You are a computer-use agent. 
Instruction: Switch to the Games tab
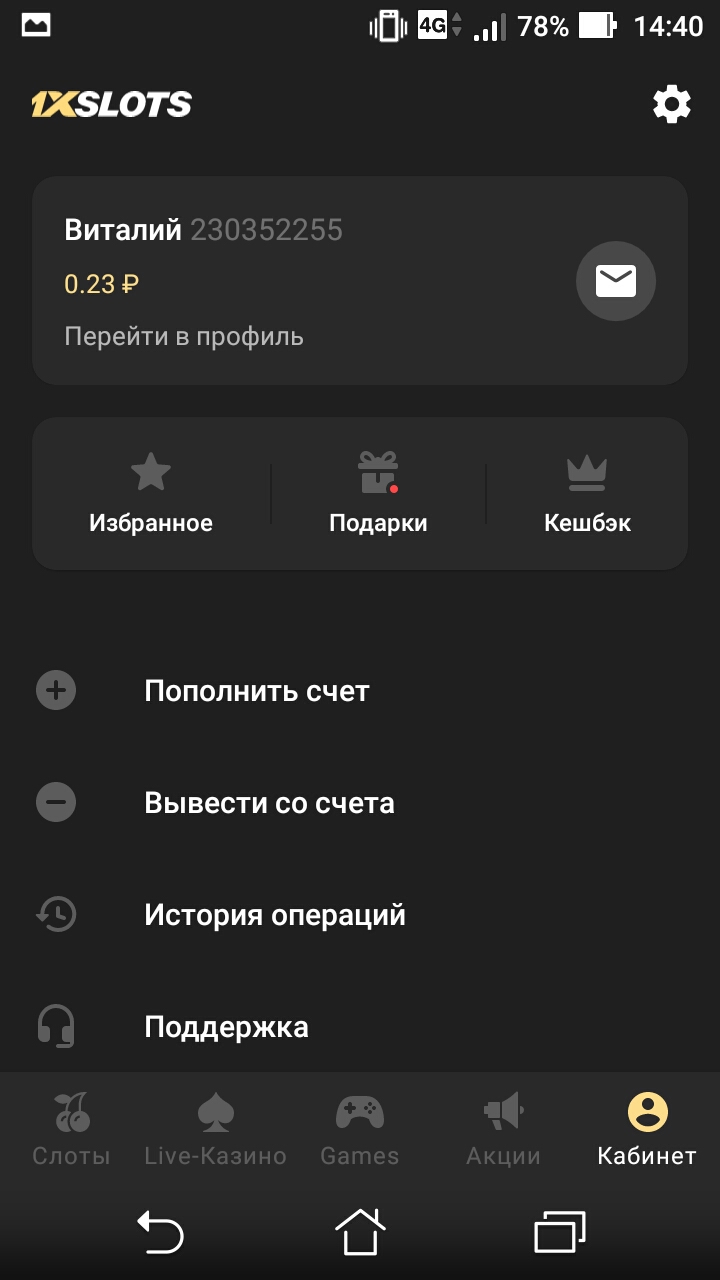pyautogui.click(x=359, y=1130)
